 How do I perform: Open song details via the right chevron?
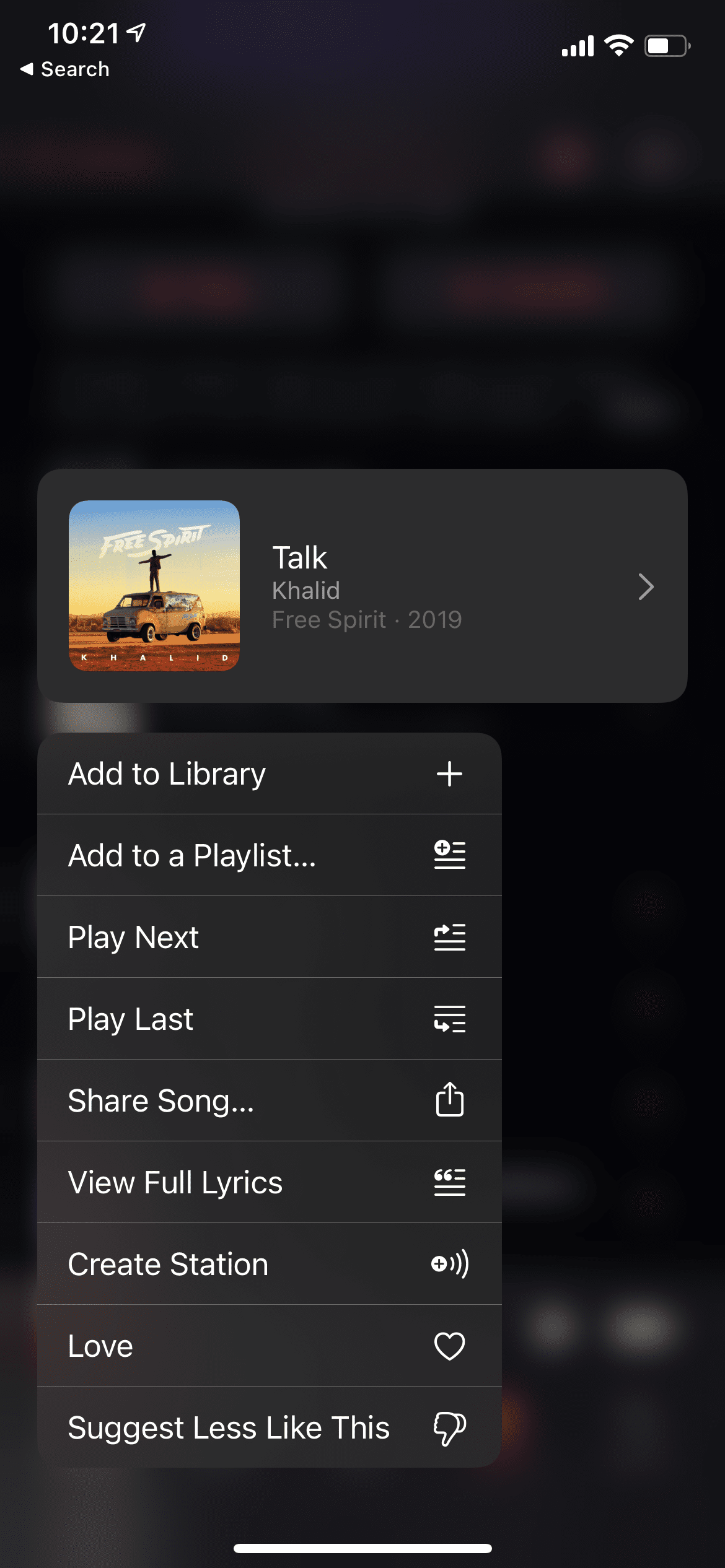[646, 587]
